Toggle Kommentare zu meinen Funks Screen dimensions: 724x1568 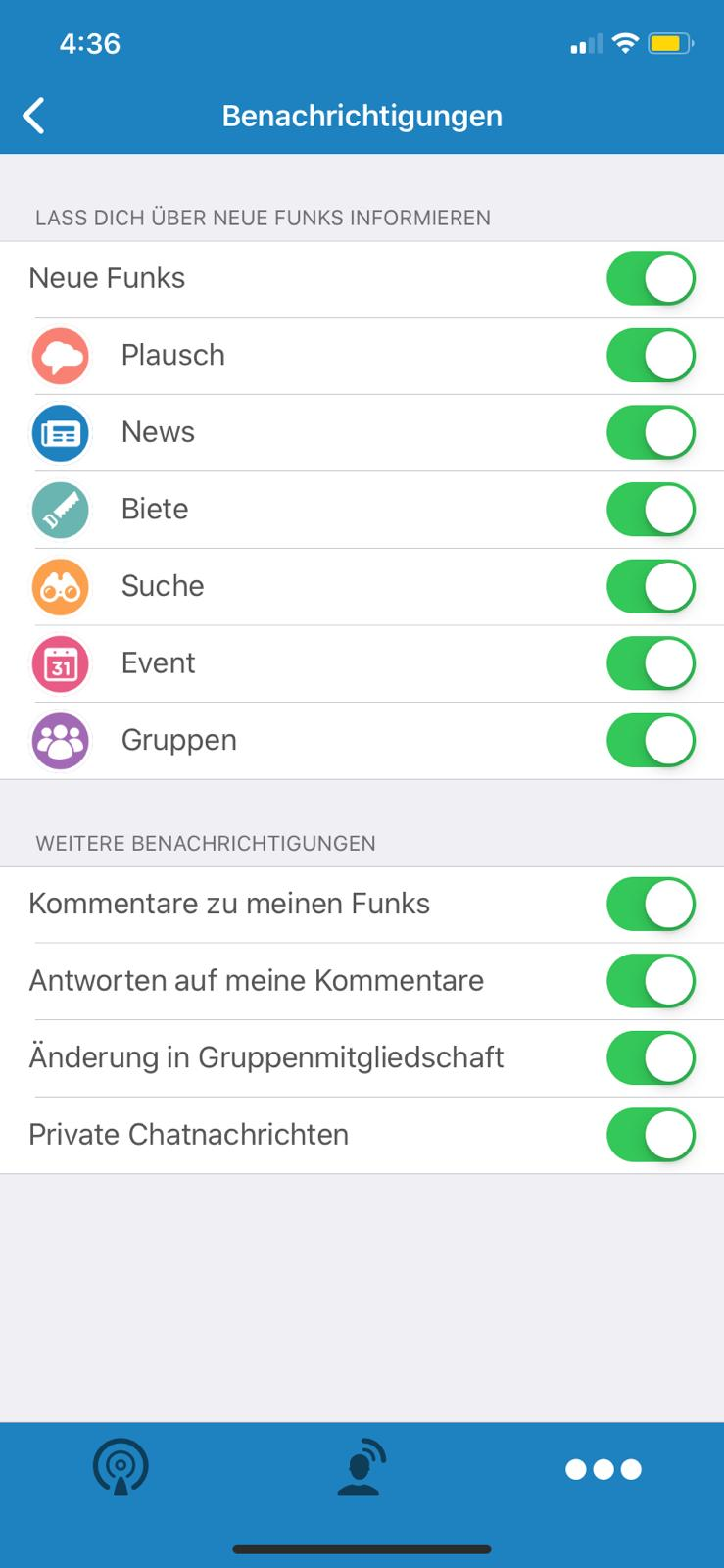[x=651, y=904]
